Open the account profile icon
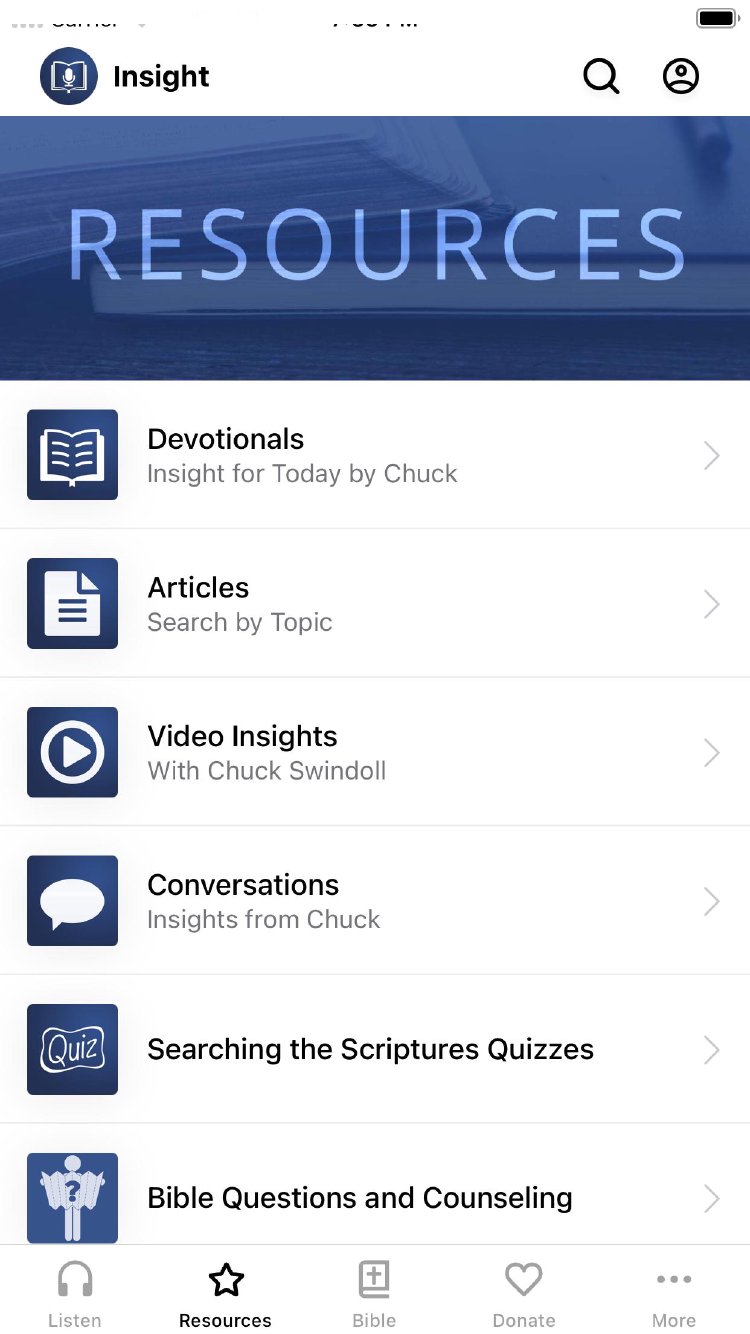Image resolution: width=750 pixels, height=1334 pixels. 681,76
